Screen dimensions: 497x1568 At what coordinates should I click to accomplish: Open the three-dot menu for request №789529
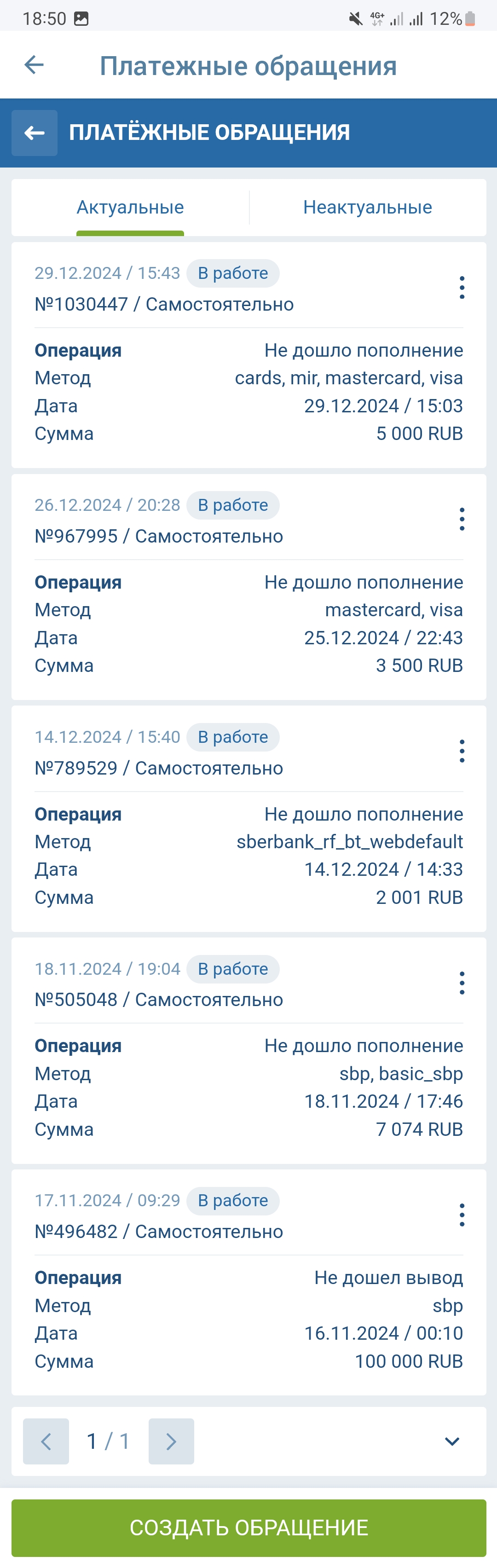tap(462, 751)
